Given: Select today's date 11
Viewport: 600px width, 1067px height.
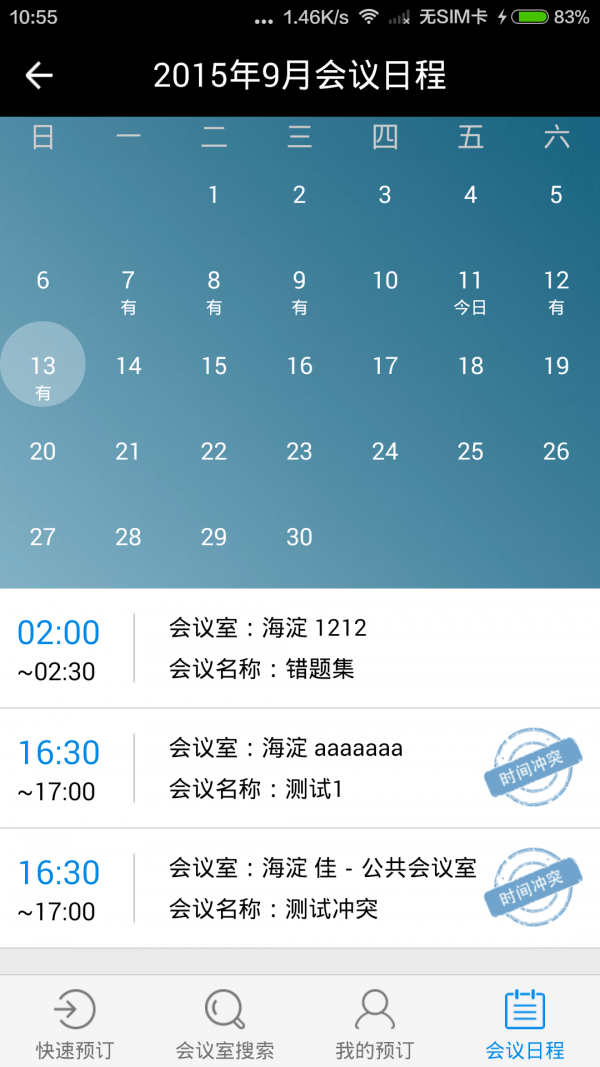Looking at the screenshot, I should [471, 291].
